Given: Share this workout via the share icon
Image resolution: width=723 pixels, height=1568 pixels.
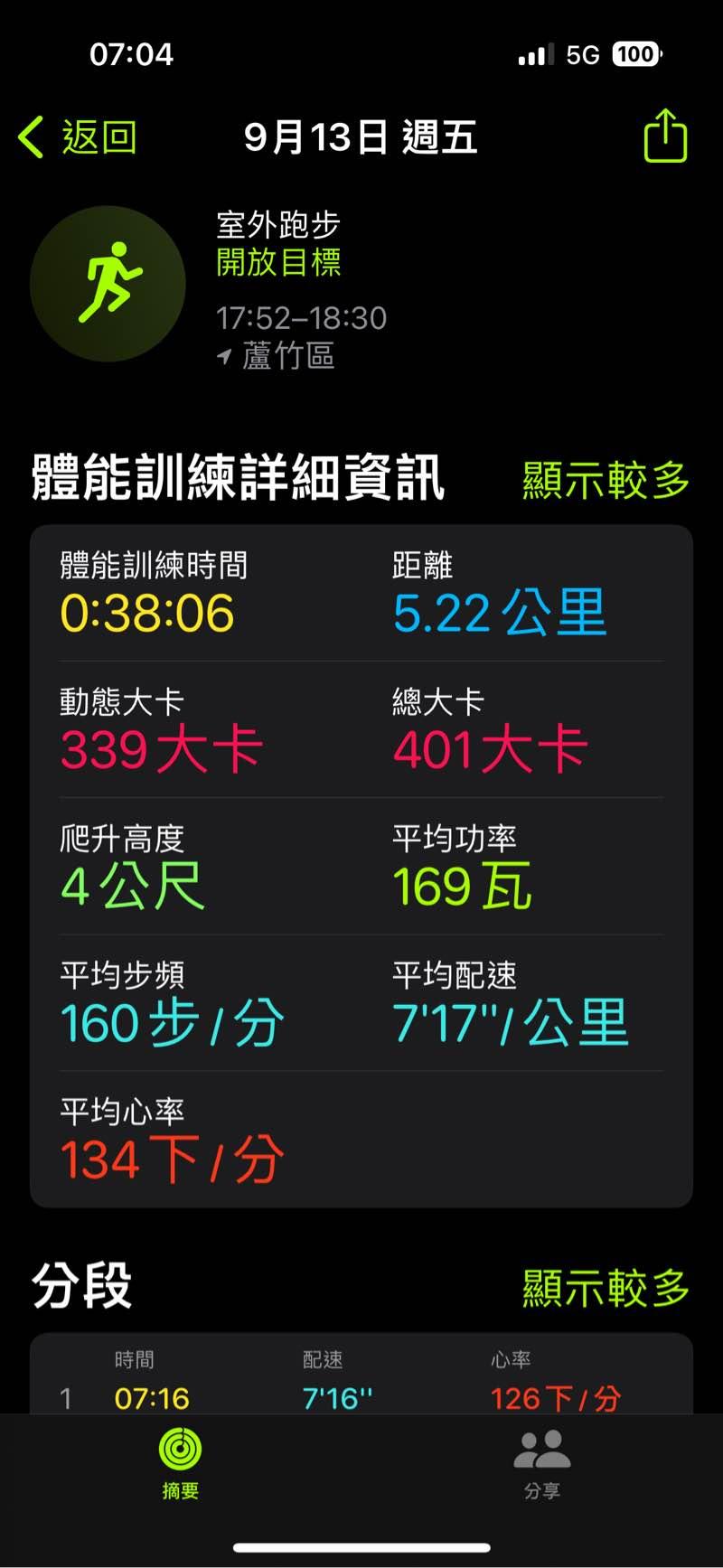Looking at the screenshot, I should (x=665, y=136).
